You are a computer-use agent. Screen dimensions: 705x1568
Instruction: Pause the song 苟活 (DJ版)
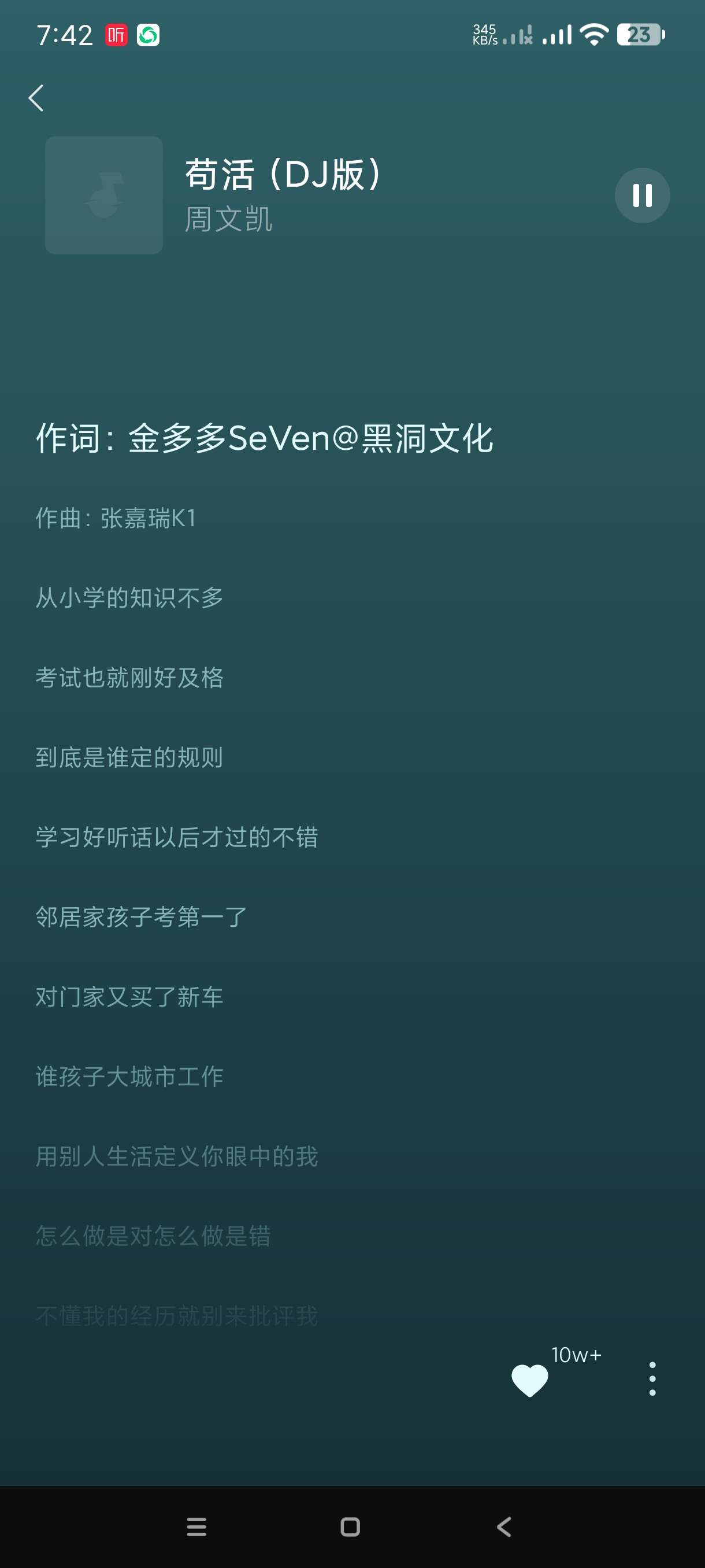(642, 195)
